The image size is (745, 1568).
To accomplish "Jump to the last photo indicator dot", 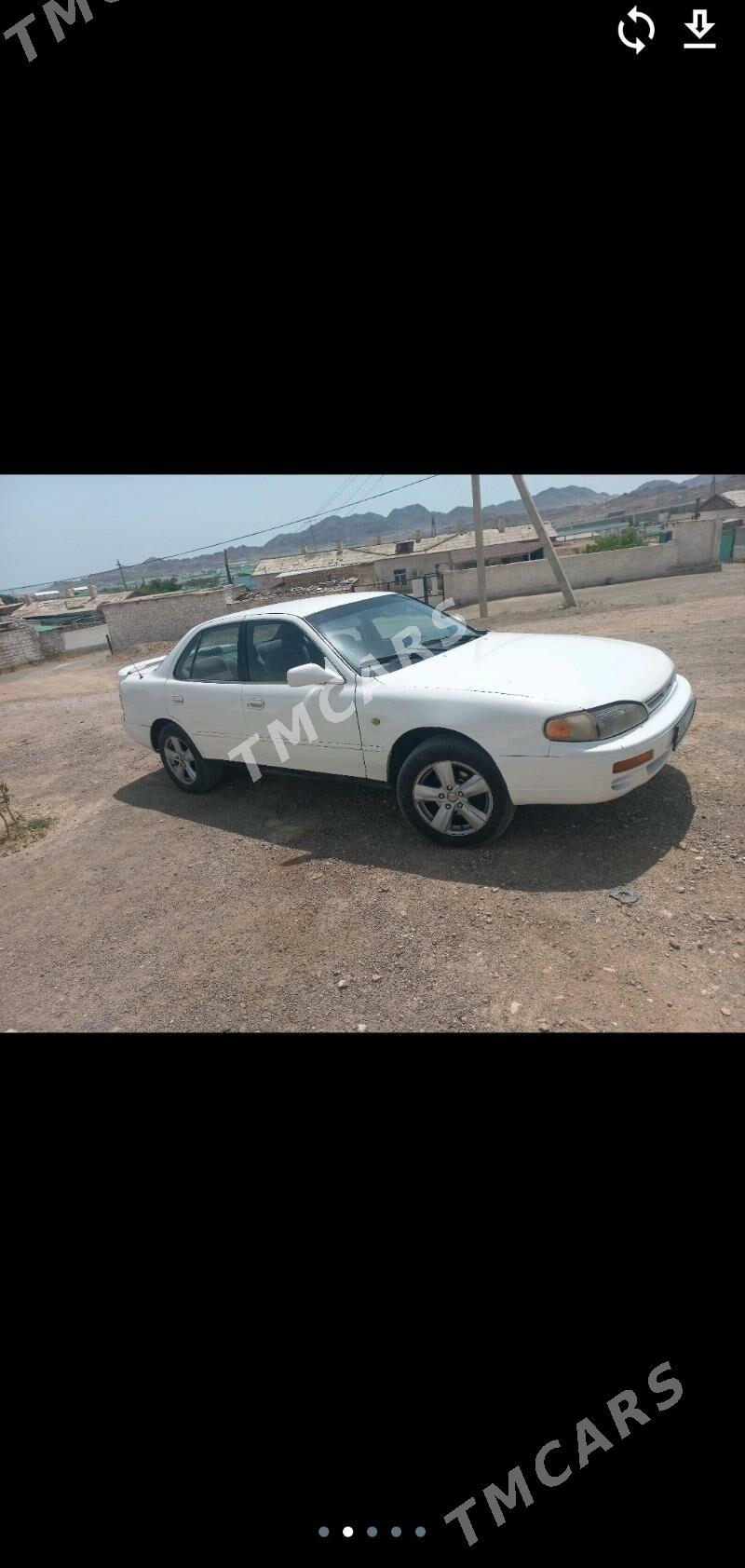I will coord(420,1531).
